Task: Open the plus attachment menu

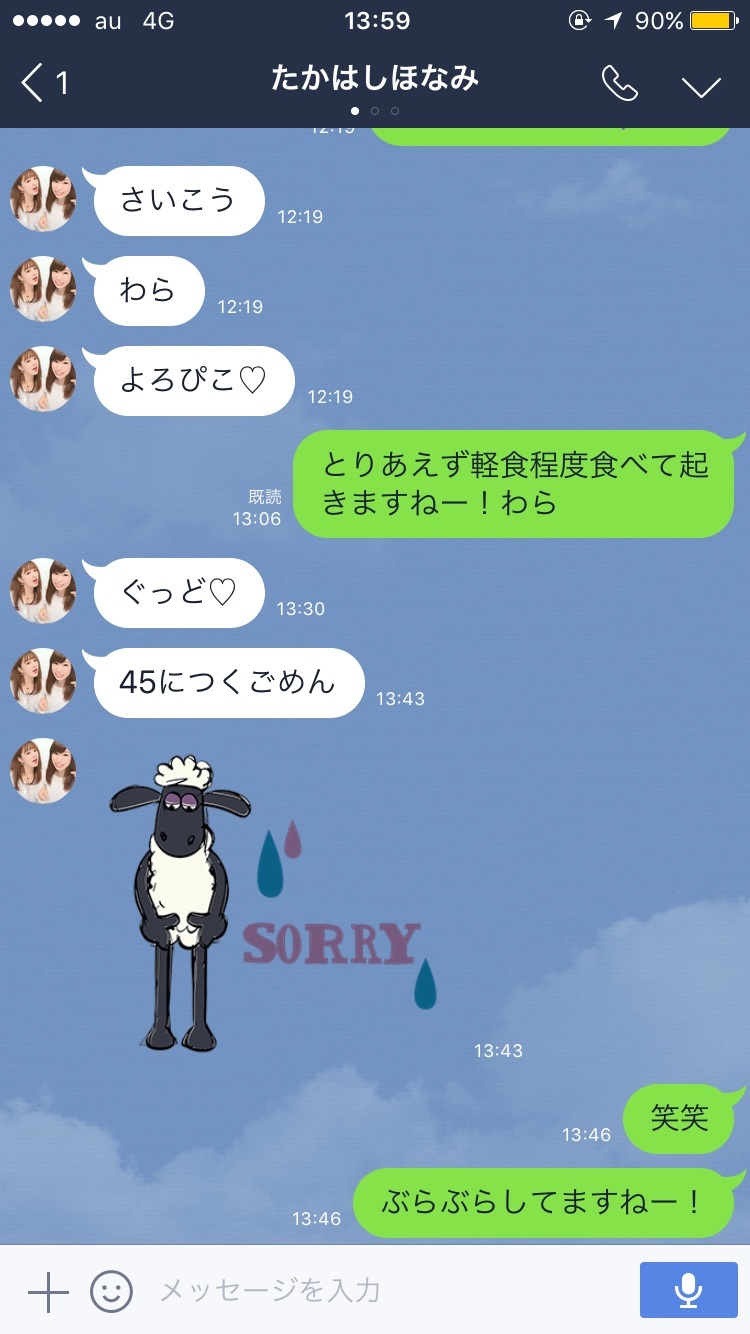Action: (x=47, y=1291)
